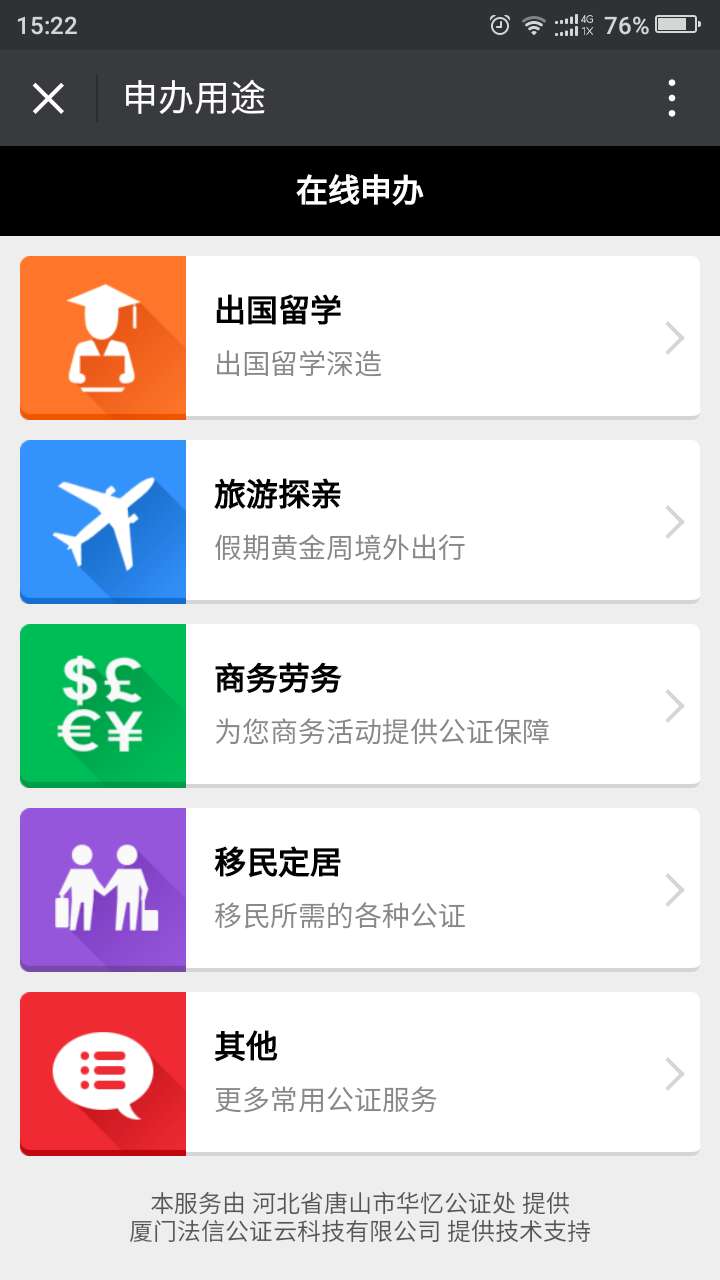
Task: Select 其他 for more notary services
Action: (x=360, y=1074)
